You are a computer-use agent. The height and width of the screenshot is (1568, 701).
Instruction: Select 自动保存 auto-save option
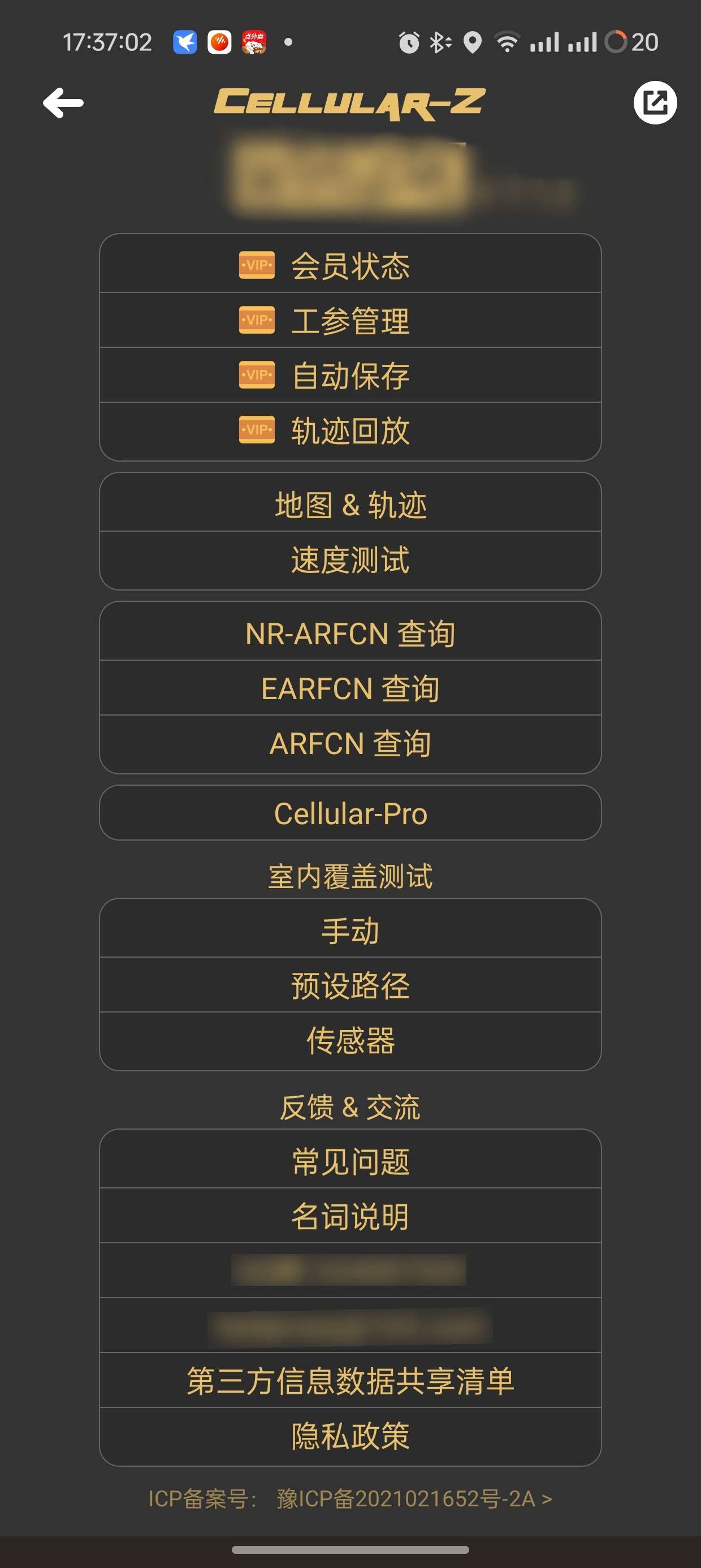pos(350,375)
